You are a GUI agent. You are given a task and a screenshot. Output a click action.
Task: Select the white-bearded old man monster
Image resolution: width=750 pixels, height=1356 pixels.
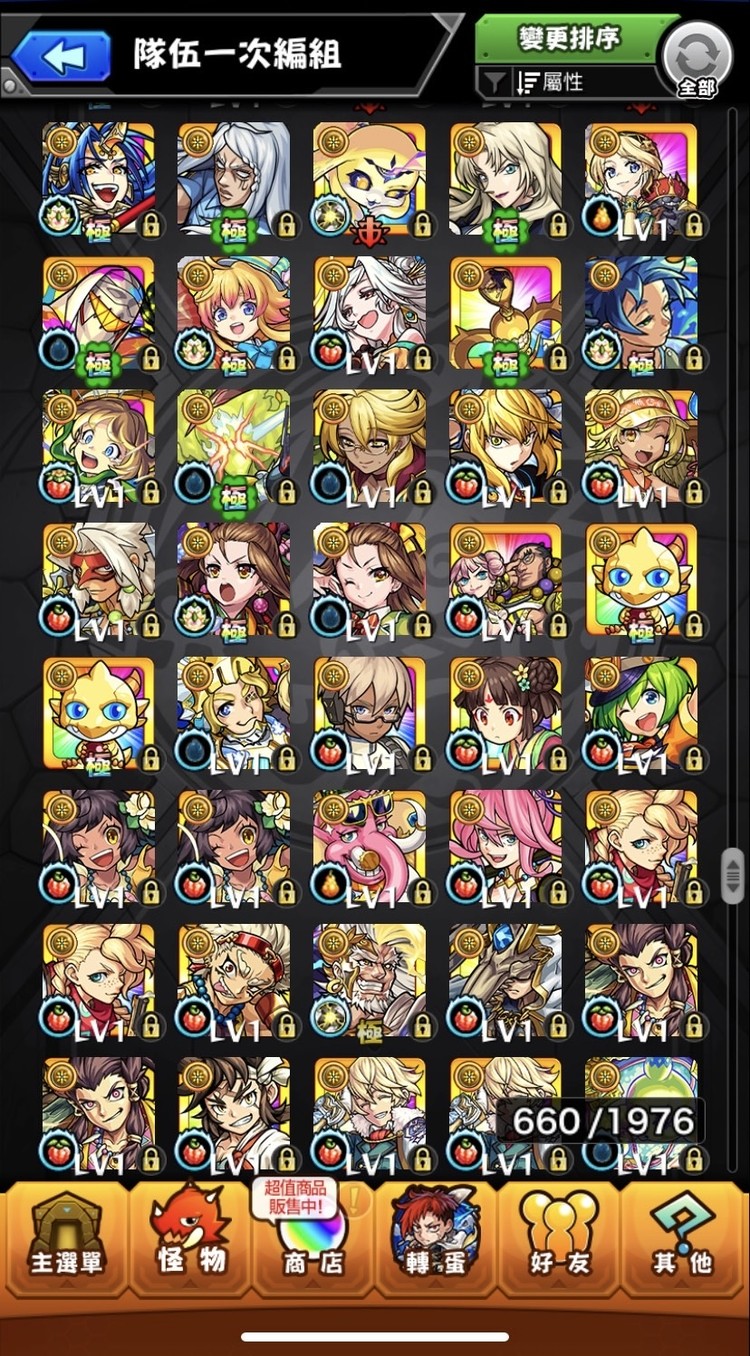click(x=369, y=979)
